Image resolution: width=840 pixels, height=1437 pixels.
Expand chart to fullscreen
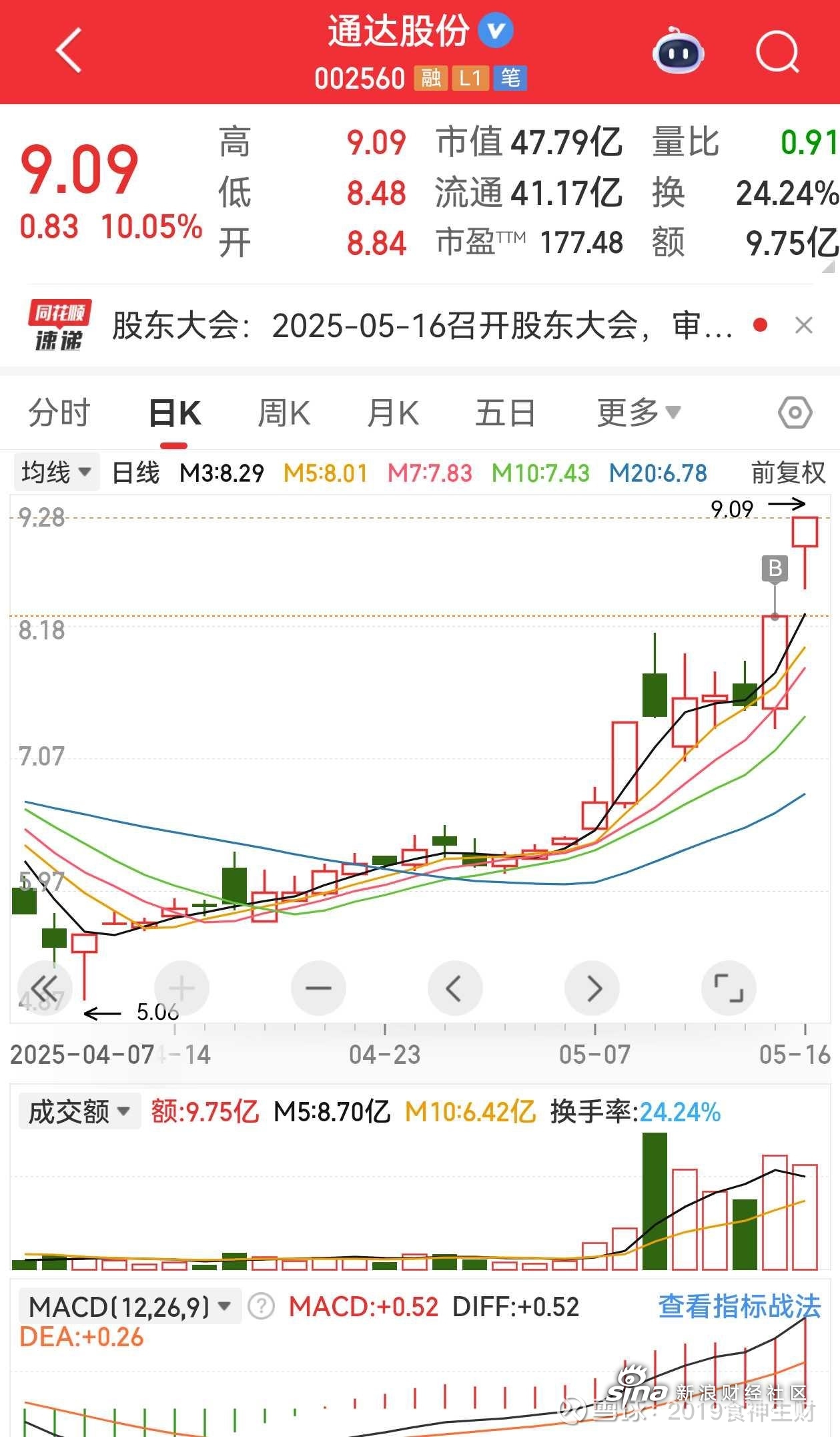pos(729,988)
